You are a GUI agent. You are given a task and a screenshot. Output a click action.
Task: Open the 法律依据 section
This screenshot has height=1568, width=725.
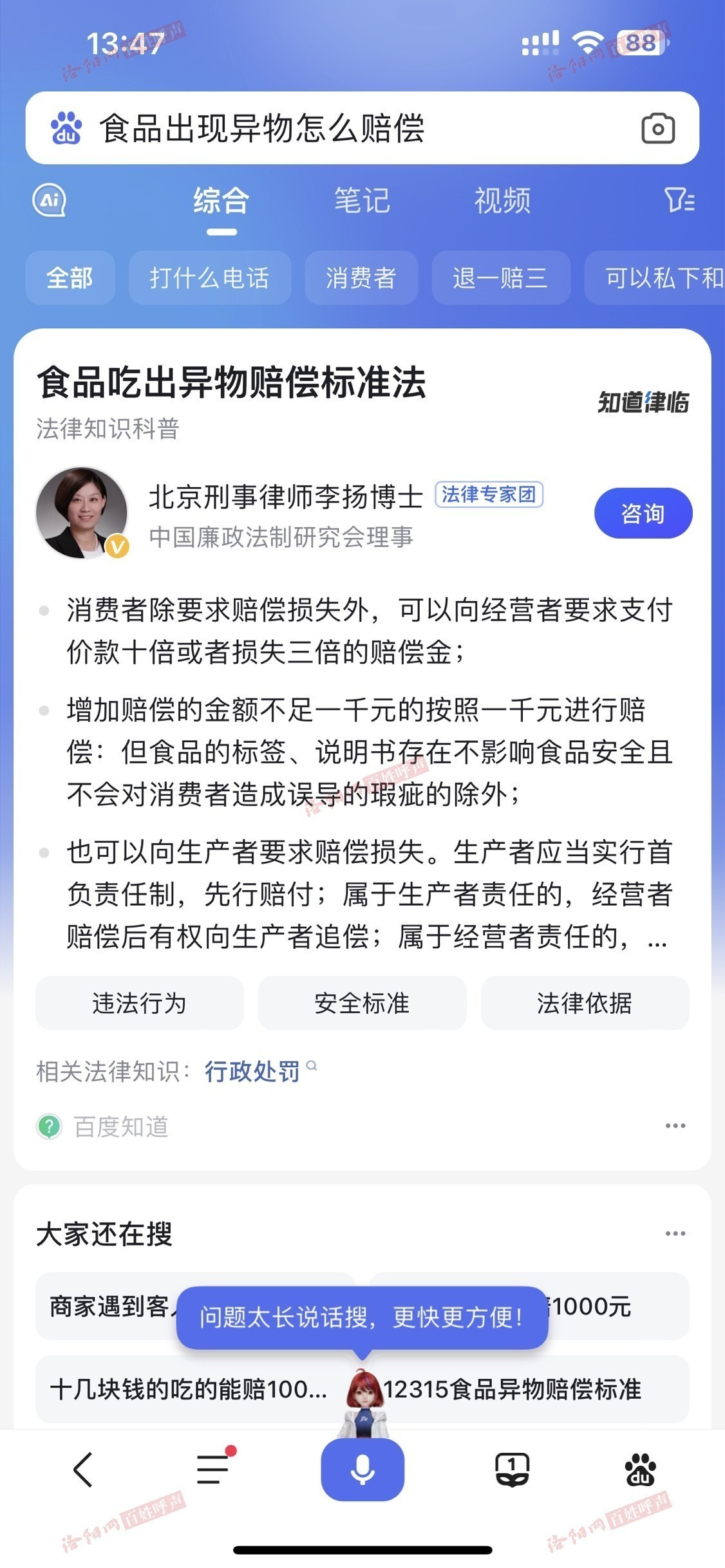click(x=585, y=1003)
